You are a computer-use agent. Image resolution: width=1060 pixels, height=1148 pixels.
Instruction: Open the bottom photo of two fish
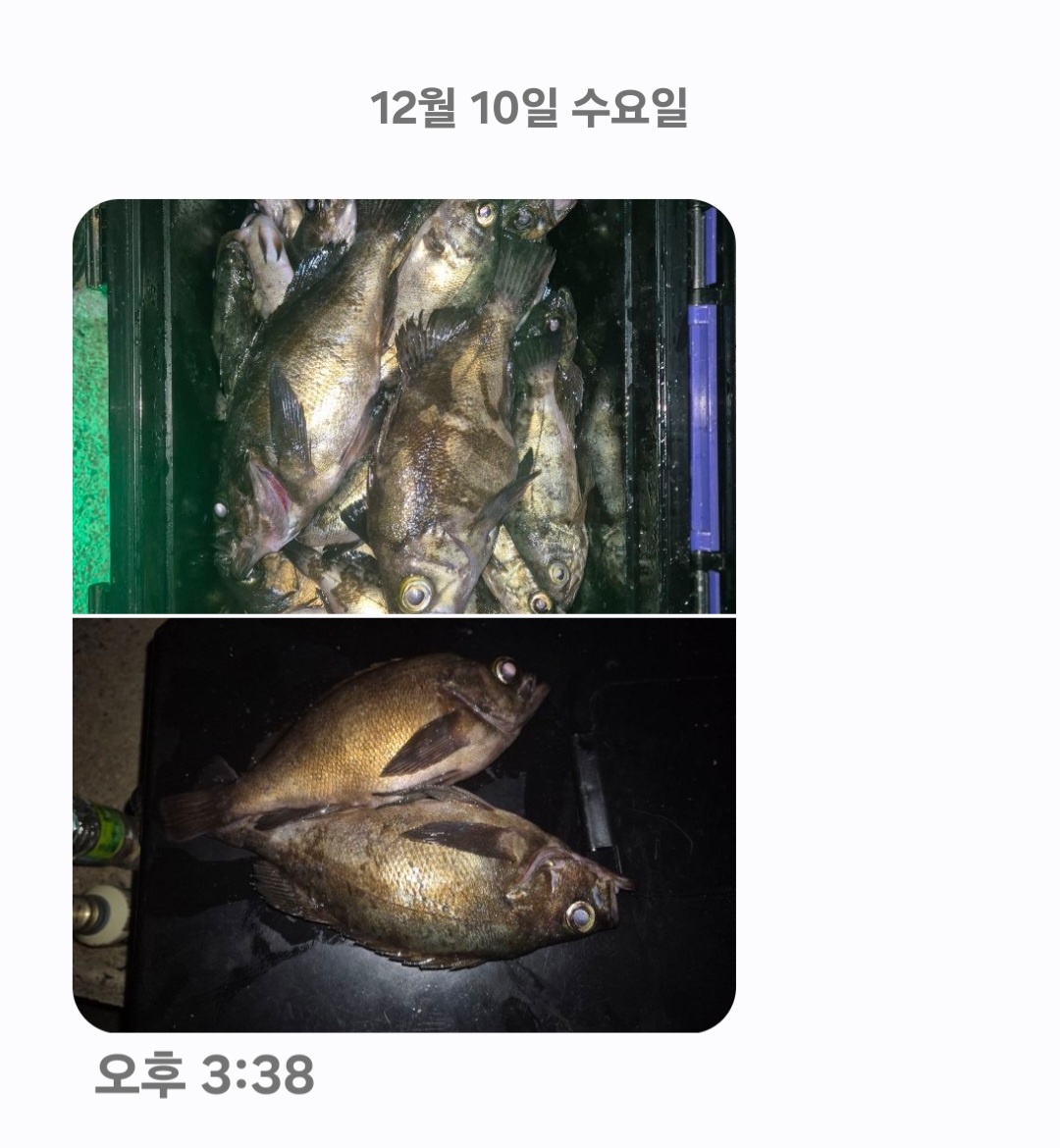click(x=403, y=824)
